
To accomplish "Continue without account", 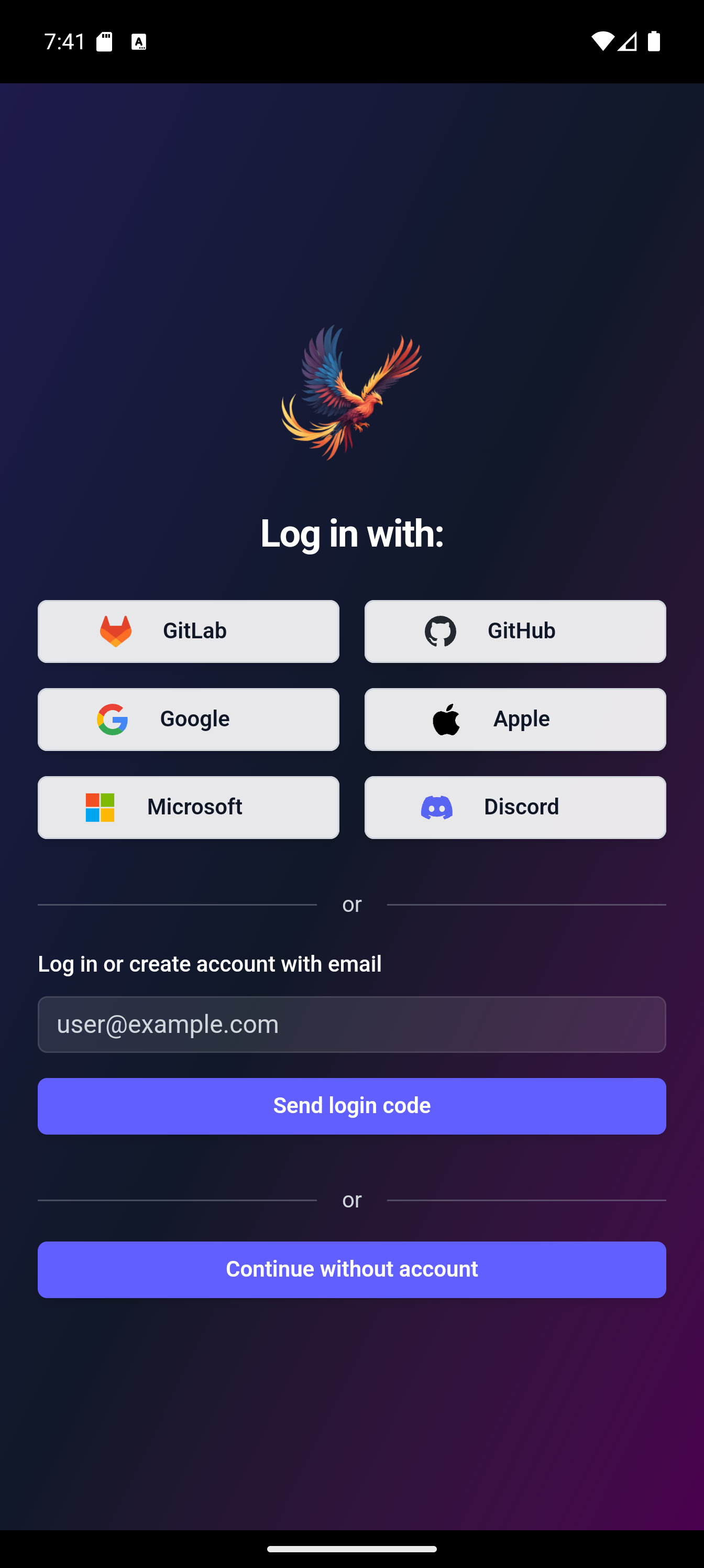I will click(351, 1270).
